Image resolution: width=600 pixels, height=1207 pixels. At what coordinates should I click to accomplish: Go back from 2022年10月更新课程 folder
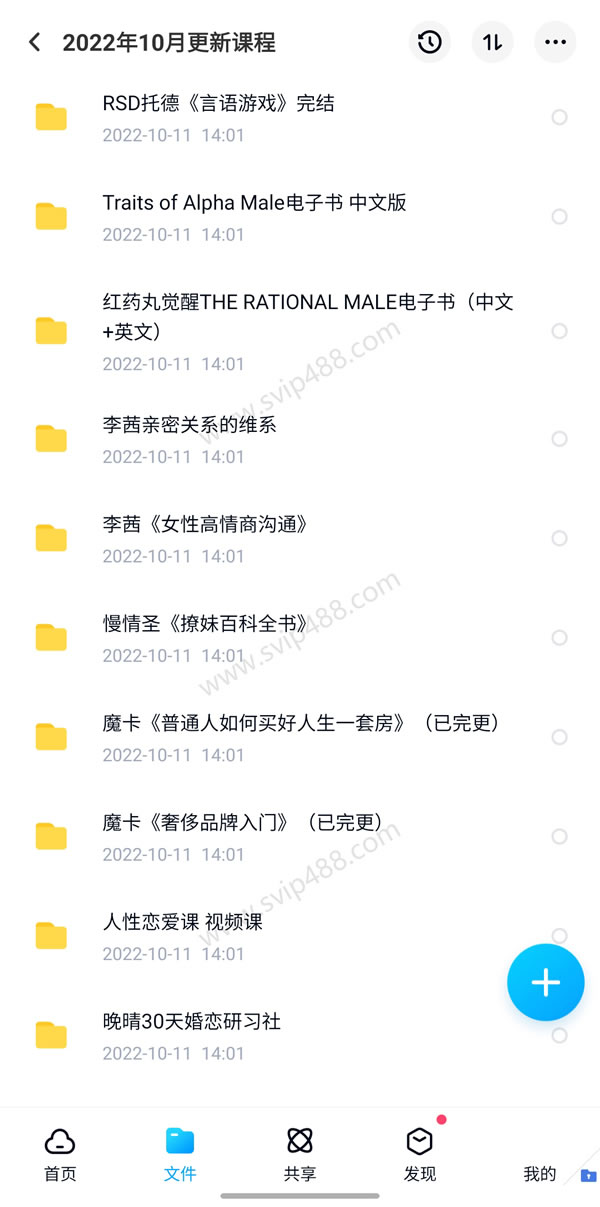click(x=35, y=42)
